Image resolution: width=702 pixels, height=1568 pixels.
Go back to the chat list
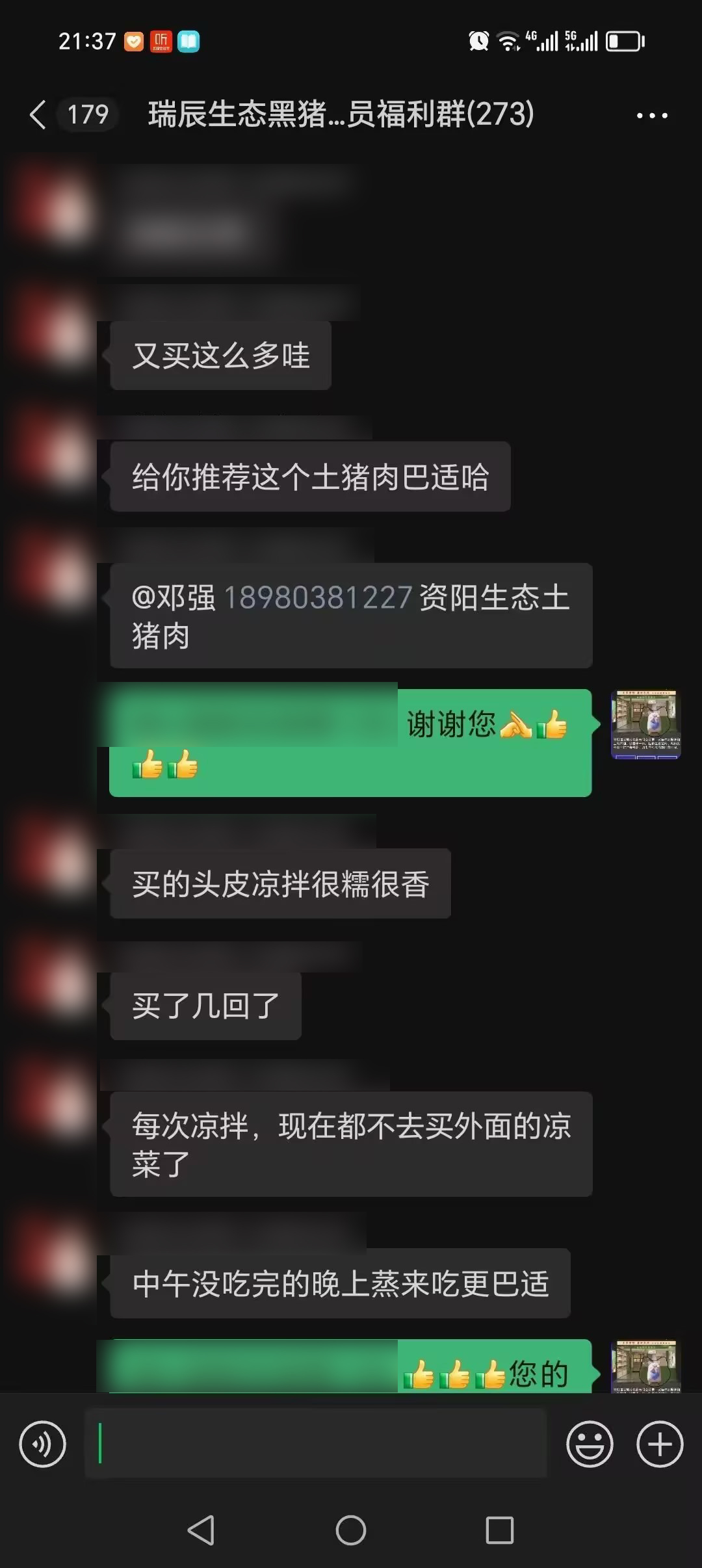pyautogui.click(x=38, y=115)
